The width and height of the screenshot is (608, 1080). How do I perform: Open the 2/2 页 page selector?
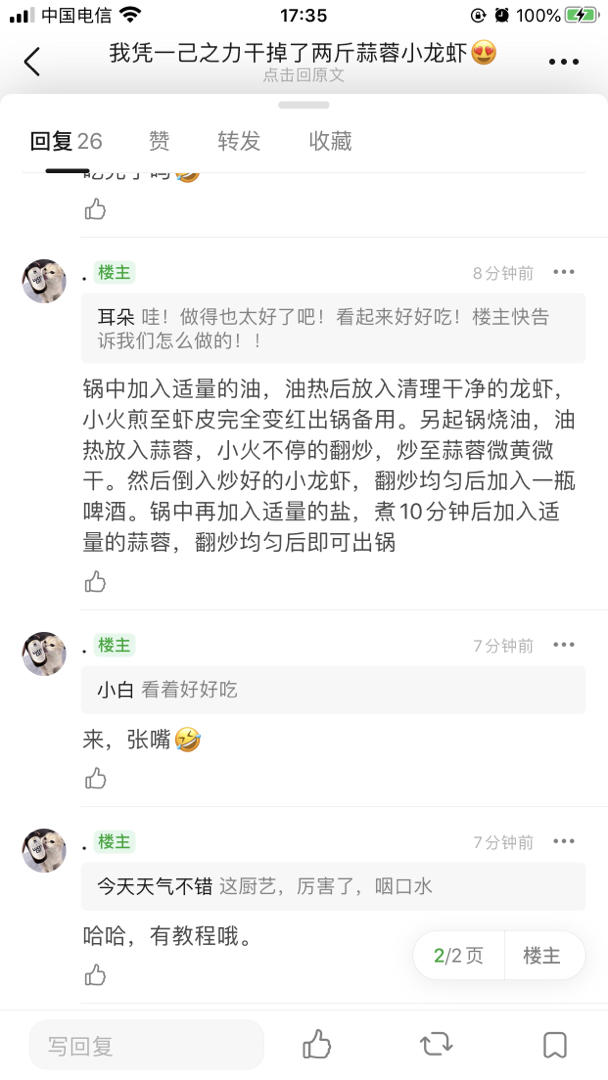(459, 956)
